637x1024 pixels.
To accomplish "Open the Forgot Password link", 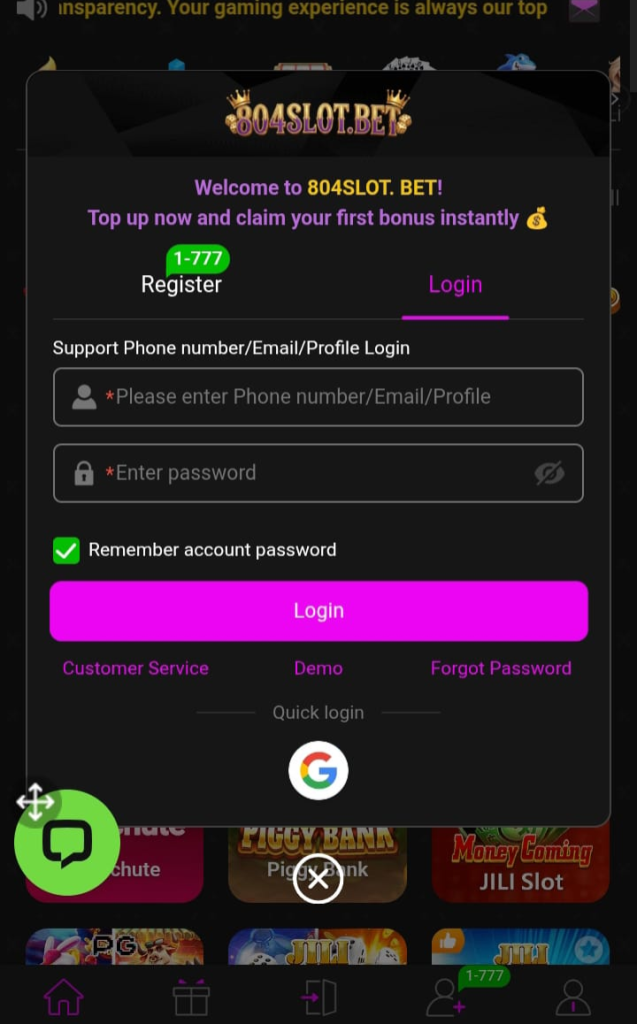I will pyautogui.click(x=500, y=668).
